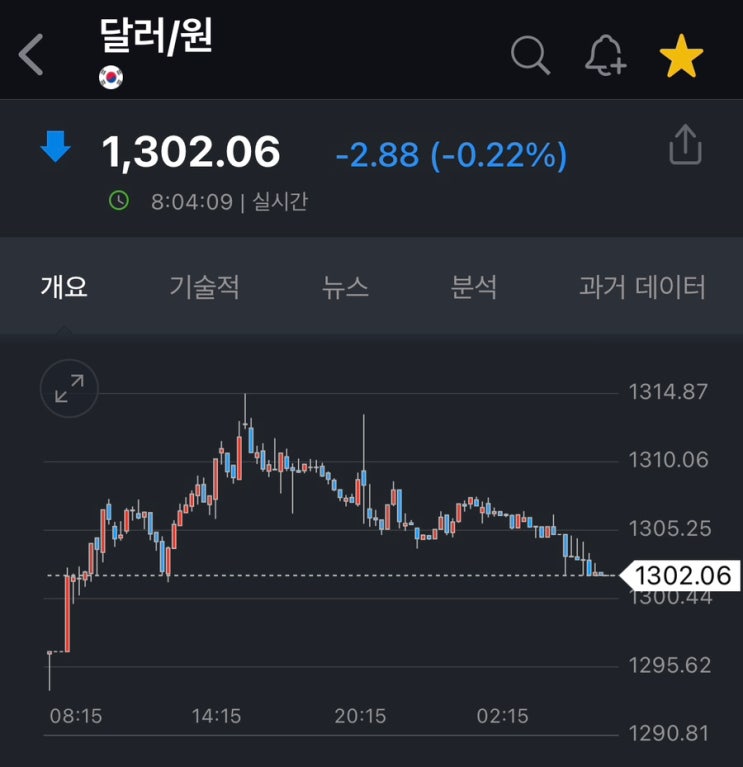Open the search magnifier icon
743x767 pixels.
[530, 55]
